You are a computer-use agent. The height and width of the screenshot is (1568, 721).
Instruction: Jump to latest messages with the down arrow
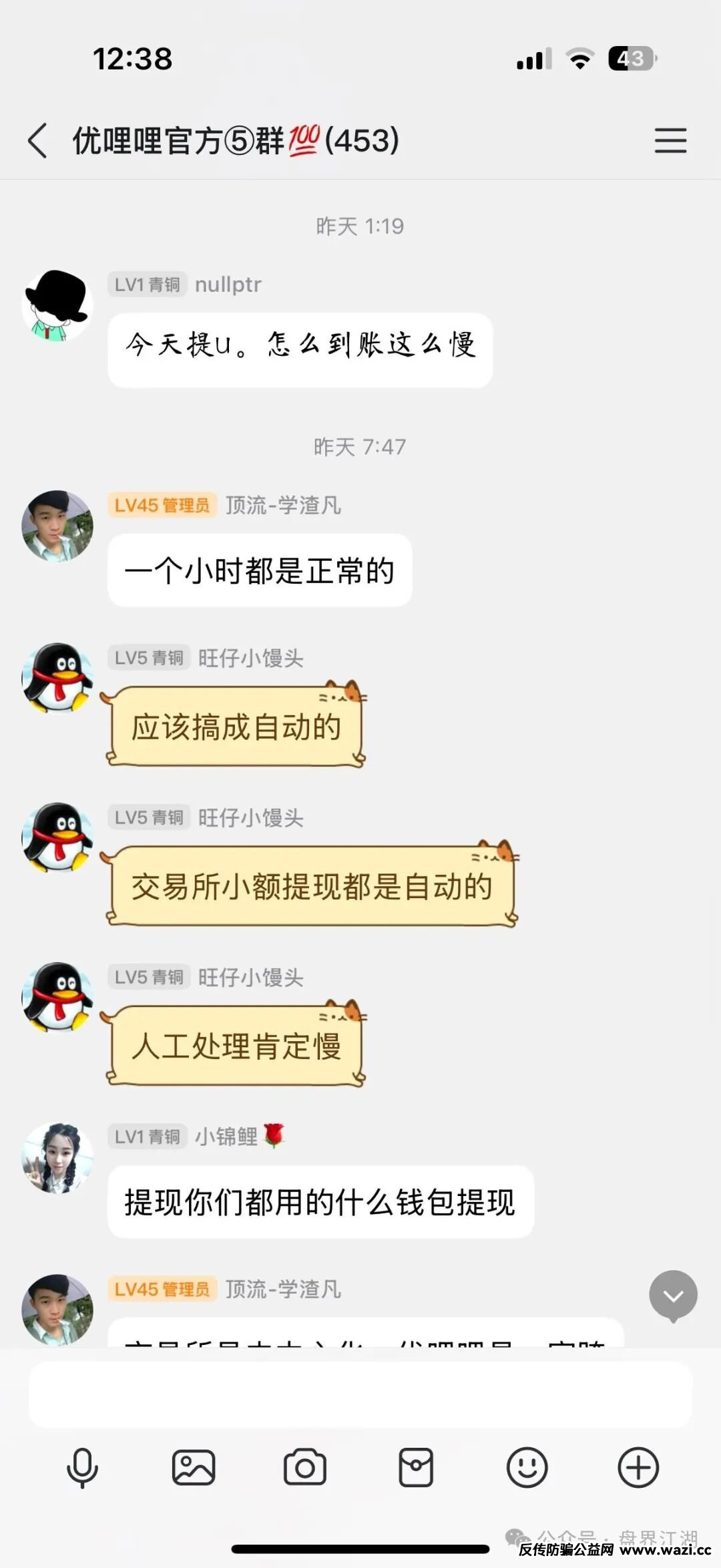coord(673,1296)
